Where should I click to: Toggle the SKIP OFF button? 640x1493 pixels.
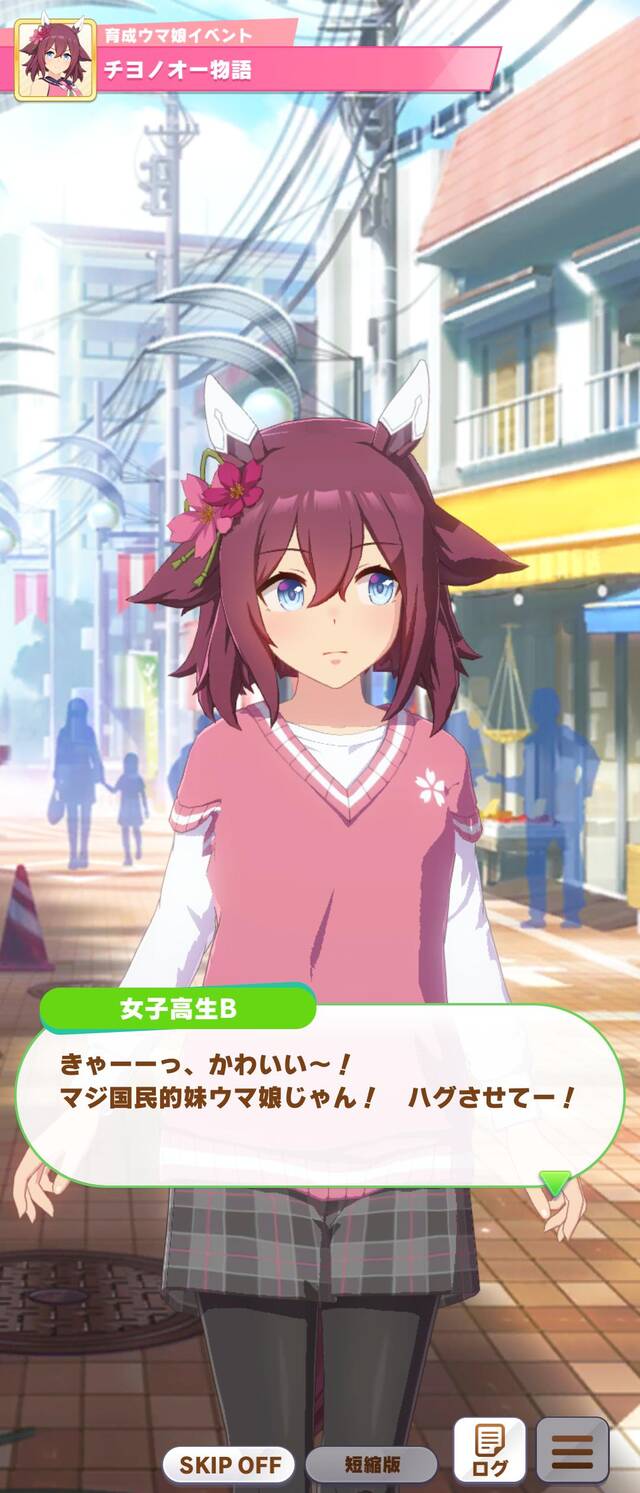[x=228, y=1464]
